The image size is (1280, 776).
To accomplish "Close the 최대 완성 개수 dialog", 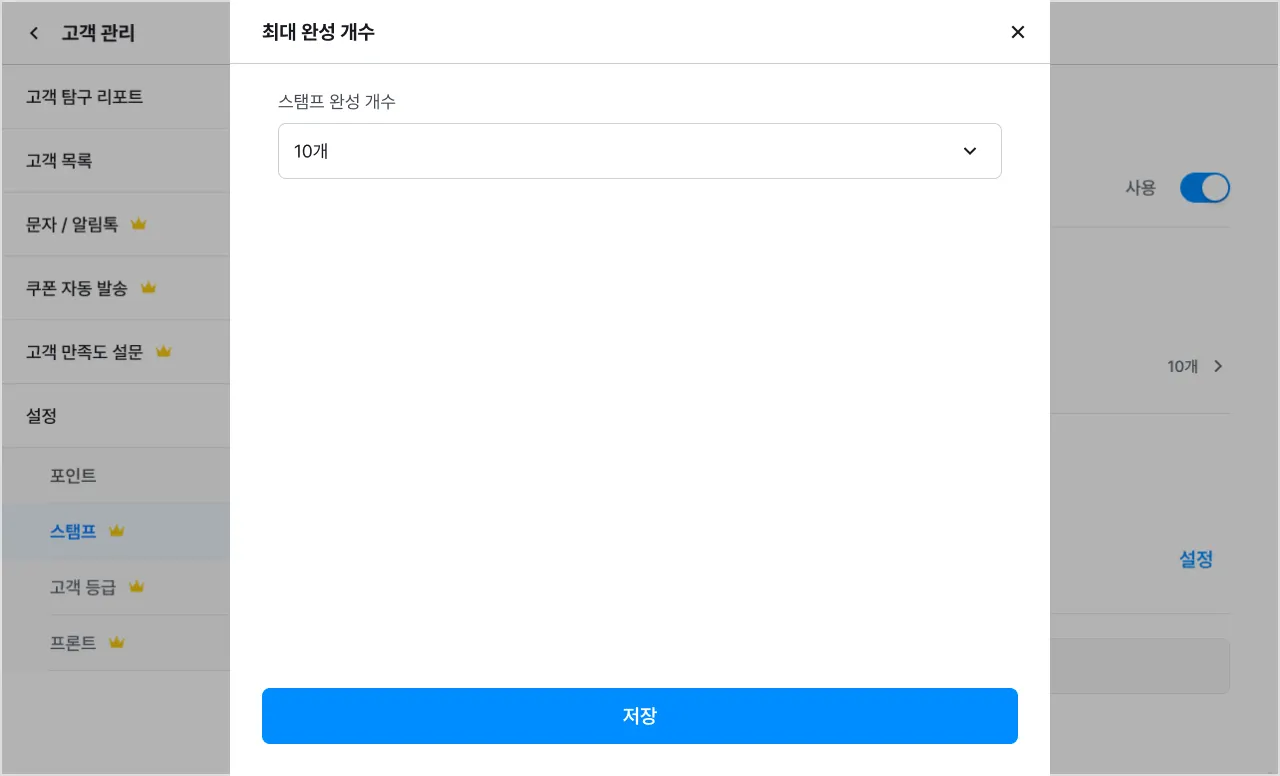I will [x=1017, y=32].
